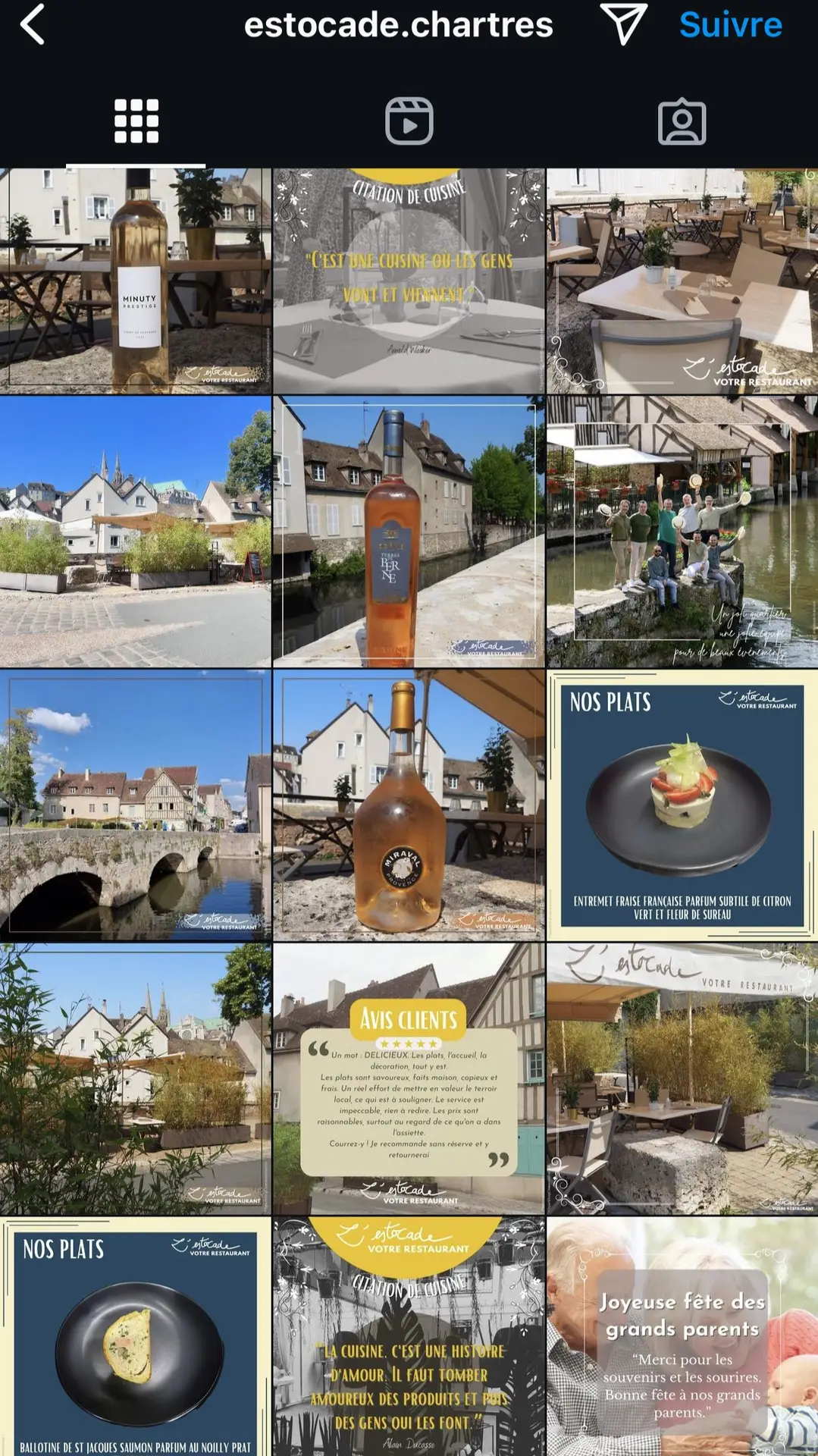Switch to the Reels tab
The image size is (818, 1456).
(409, 121)
